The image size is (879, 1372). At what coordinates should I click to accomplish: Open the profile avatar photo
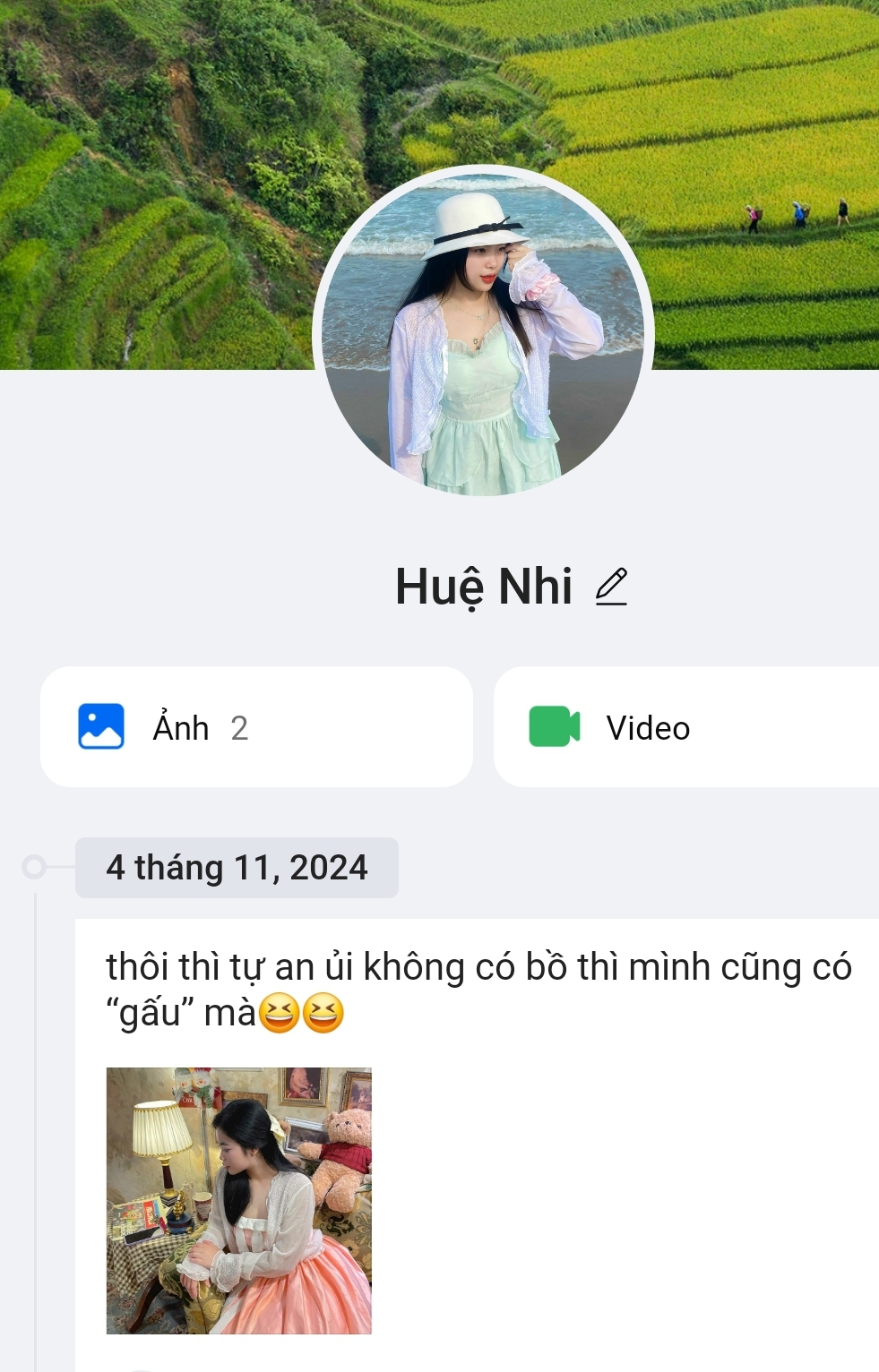pyautogui.click(x=483, y=333)
